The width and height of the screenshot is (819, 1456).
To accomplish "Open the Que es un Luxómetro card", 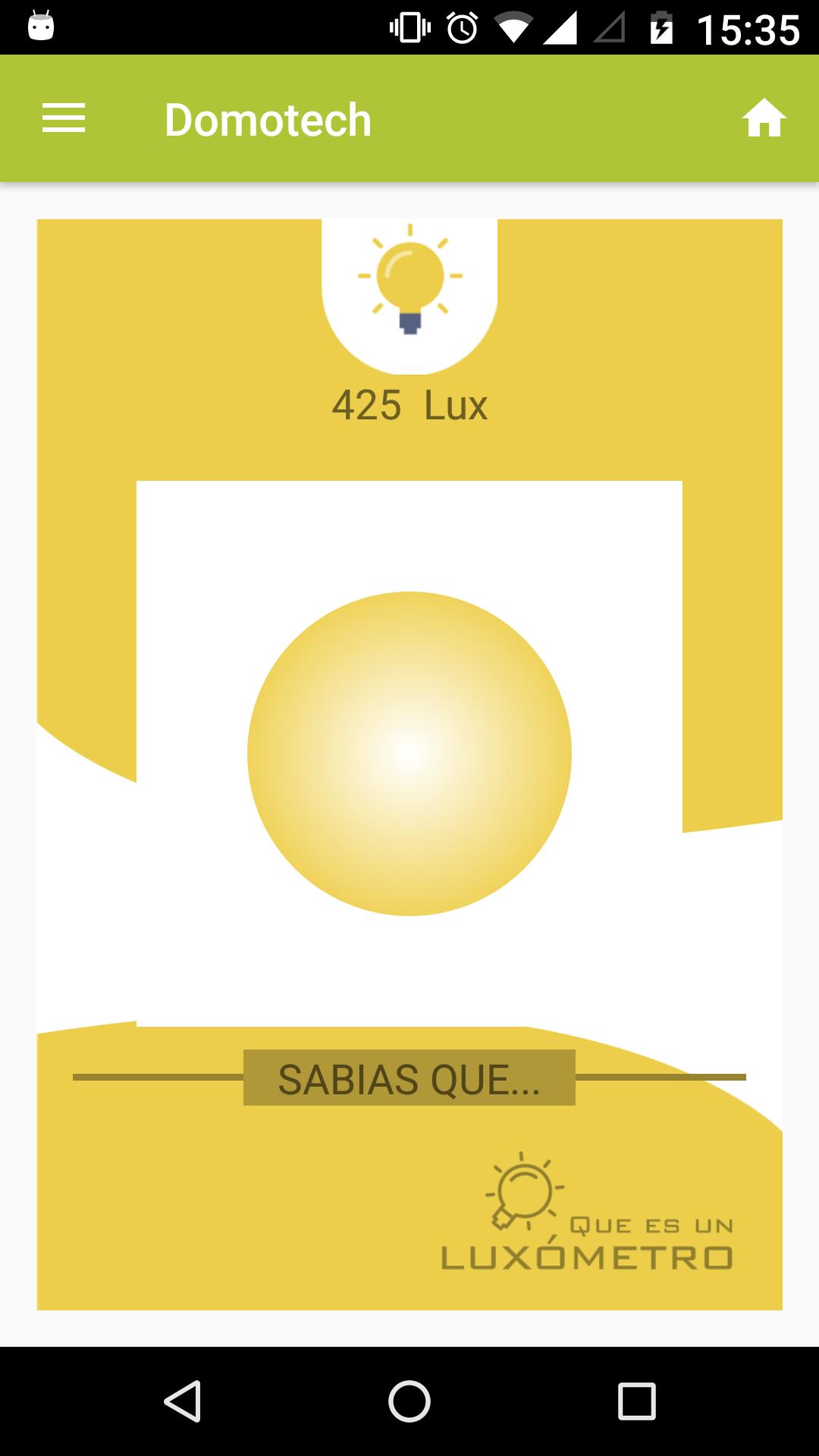I will 588,1213.
